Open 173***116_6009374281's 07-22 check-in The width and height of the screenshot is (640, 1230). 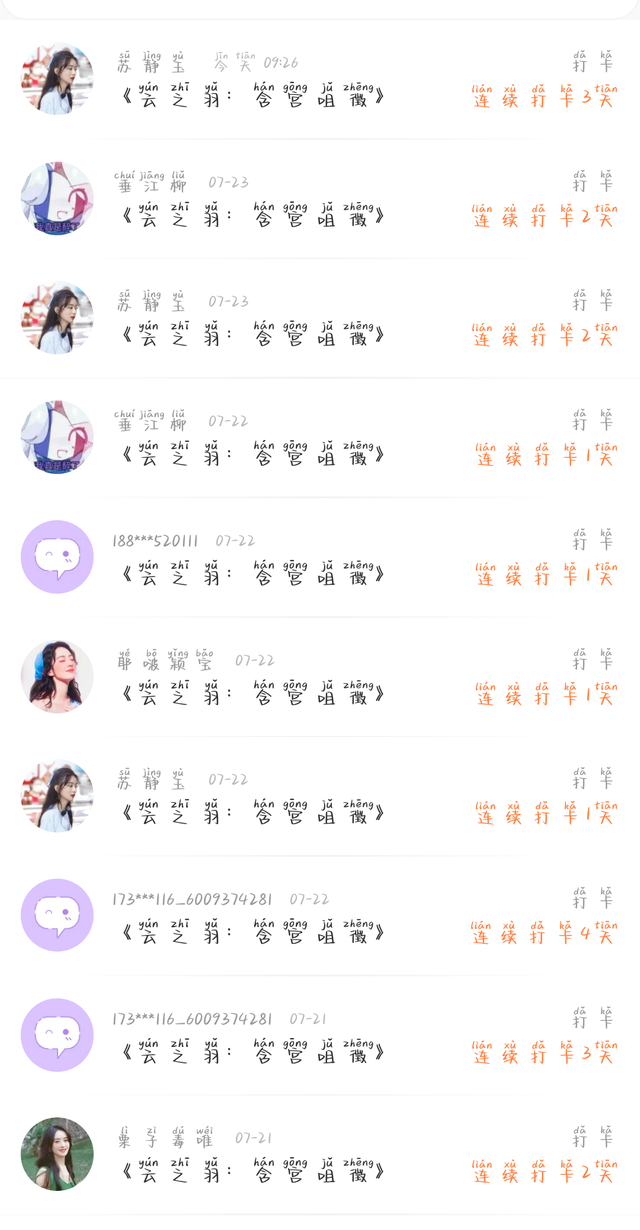(x=320, y=916)
